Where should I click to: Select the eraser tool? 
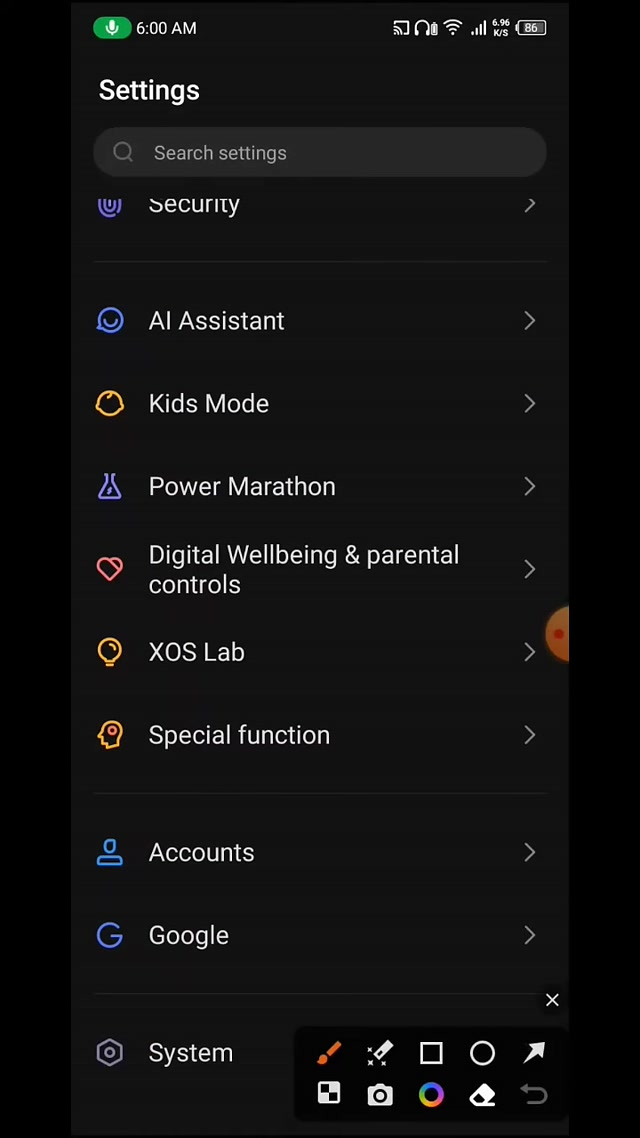point(483,1095)
